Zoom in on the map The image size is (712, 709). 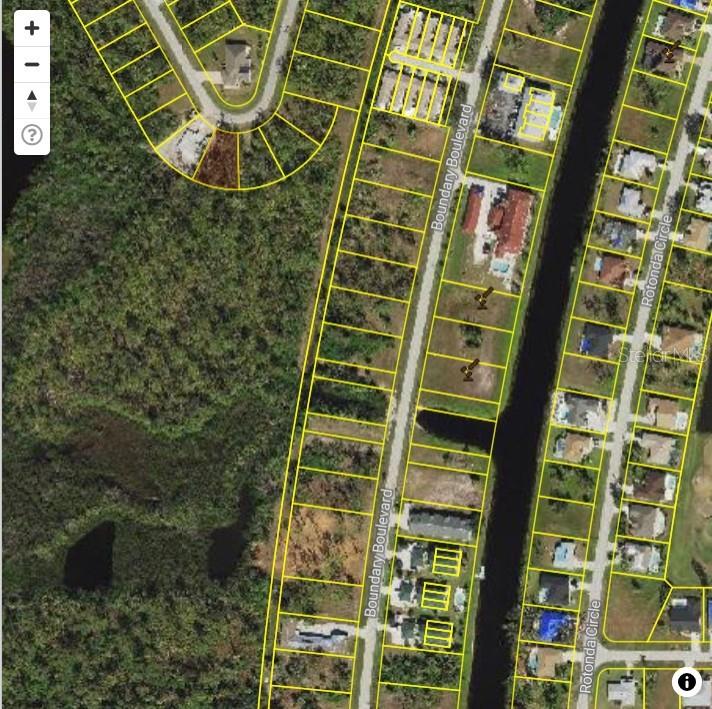click(x=32, y=28)
